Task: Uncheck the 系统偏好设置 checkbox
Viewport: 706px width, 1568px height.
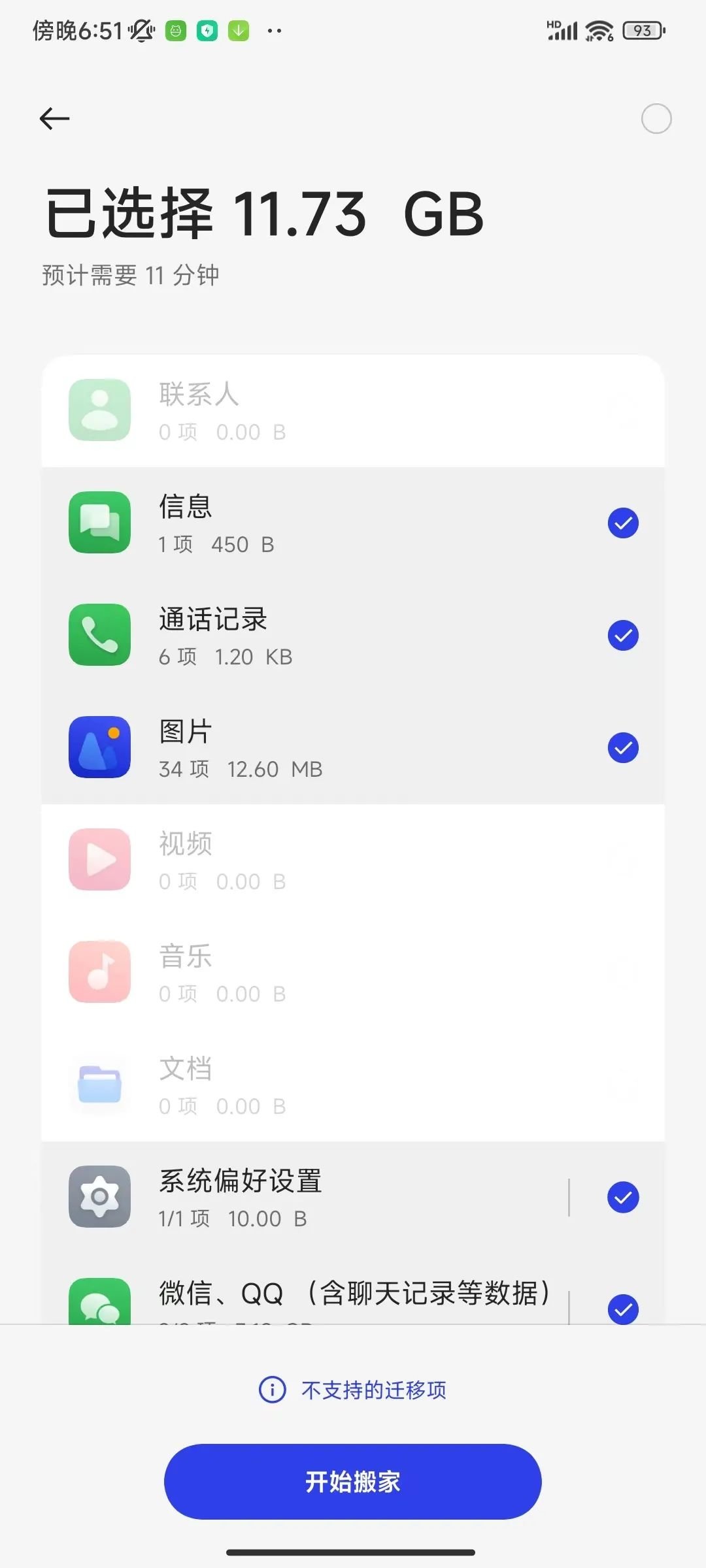Action: [623, 1197]
